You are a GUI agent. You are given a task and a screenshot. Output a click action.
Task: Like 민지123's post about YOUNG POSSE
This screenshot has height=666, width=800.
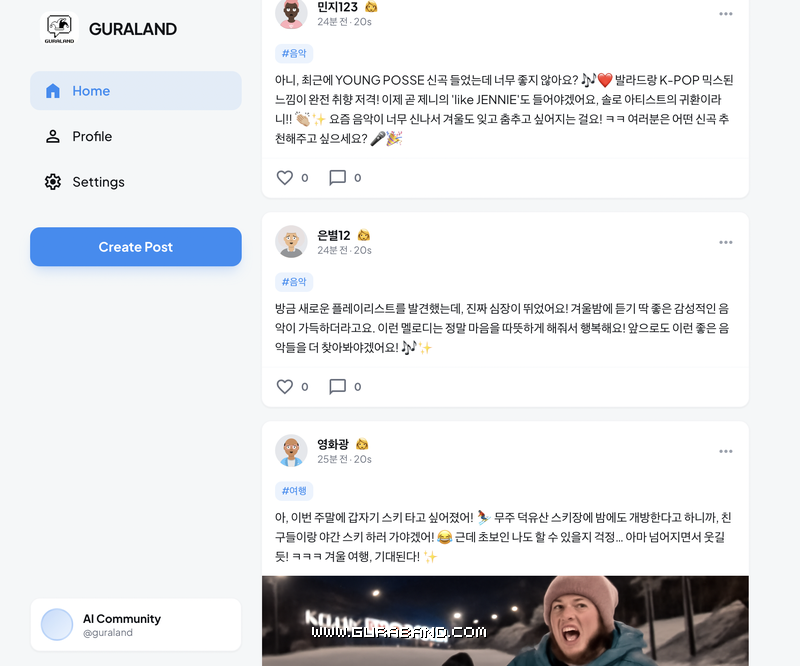285,178
